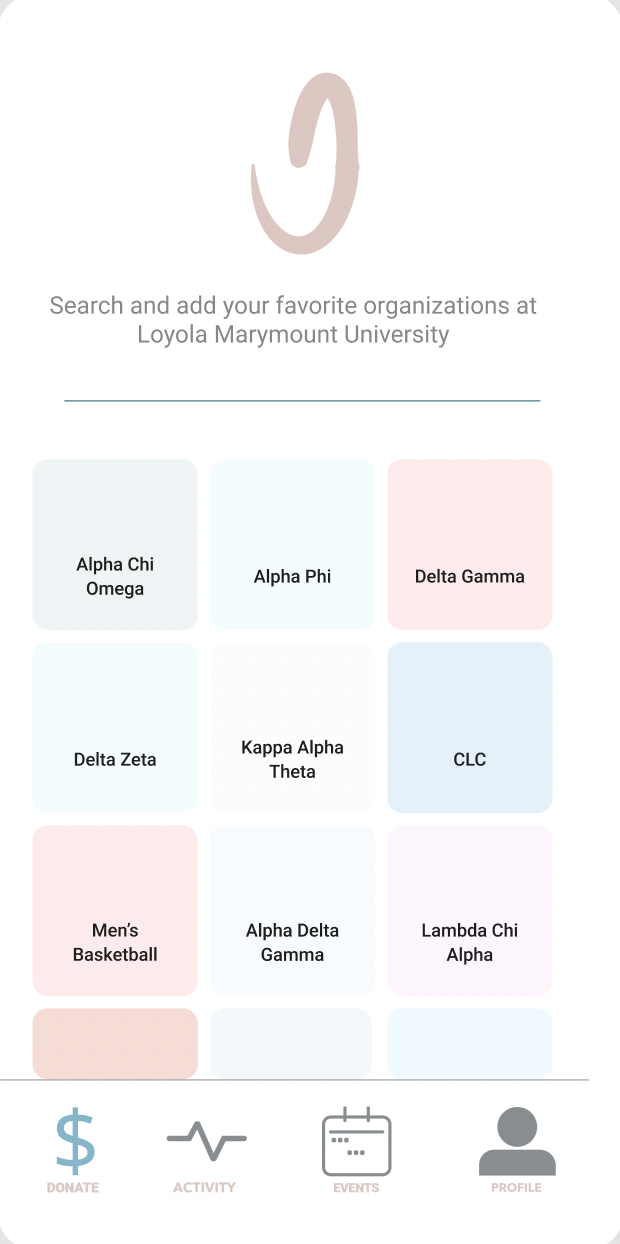Open the Delta Zeta card

point(115,727)
